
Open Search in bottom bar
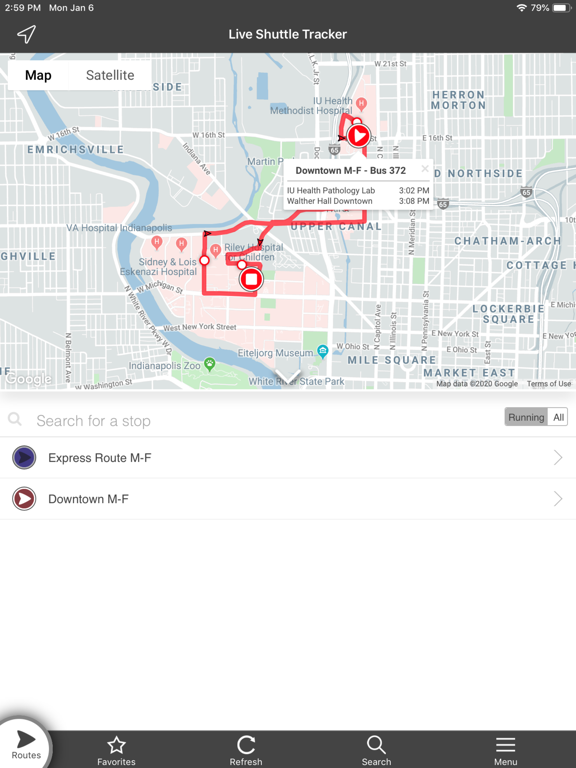coord(376,751)
